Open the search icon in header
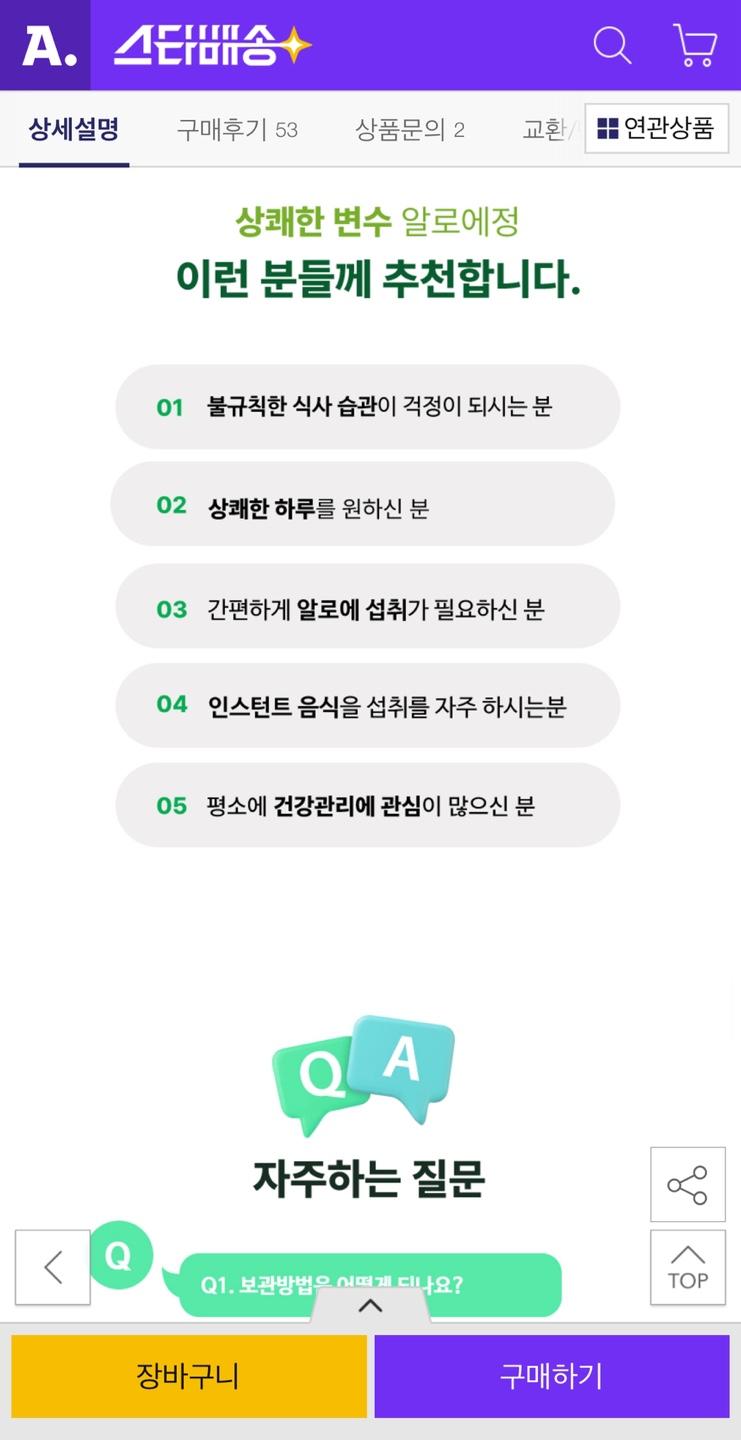Image resolution: width=741 pixels, height=1440 pixels. 612,46
